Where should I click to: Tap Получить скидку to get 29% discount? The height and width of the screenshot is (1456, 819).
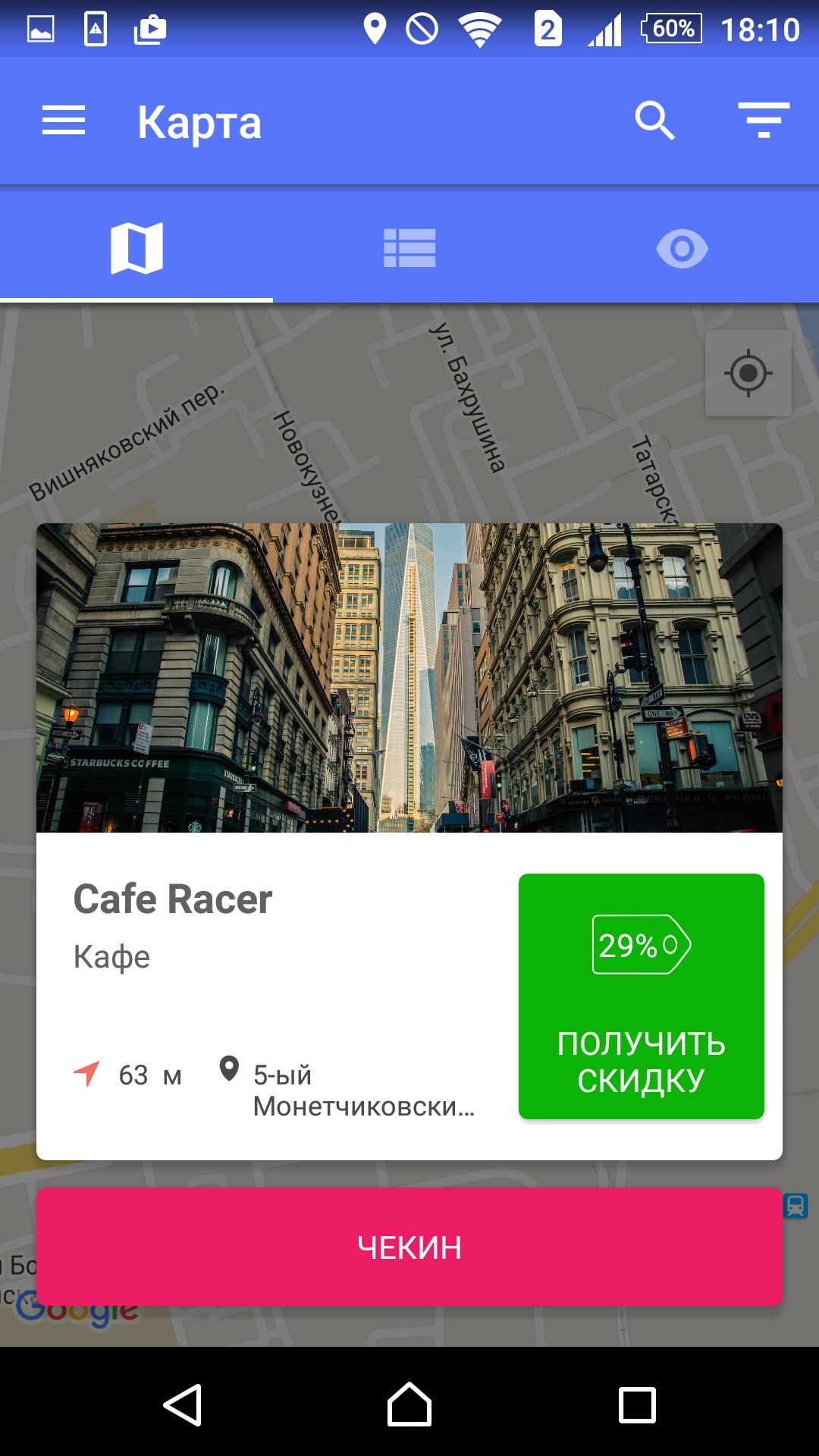coord(641,996)
